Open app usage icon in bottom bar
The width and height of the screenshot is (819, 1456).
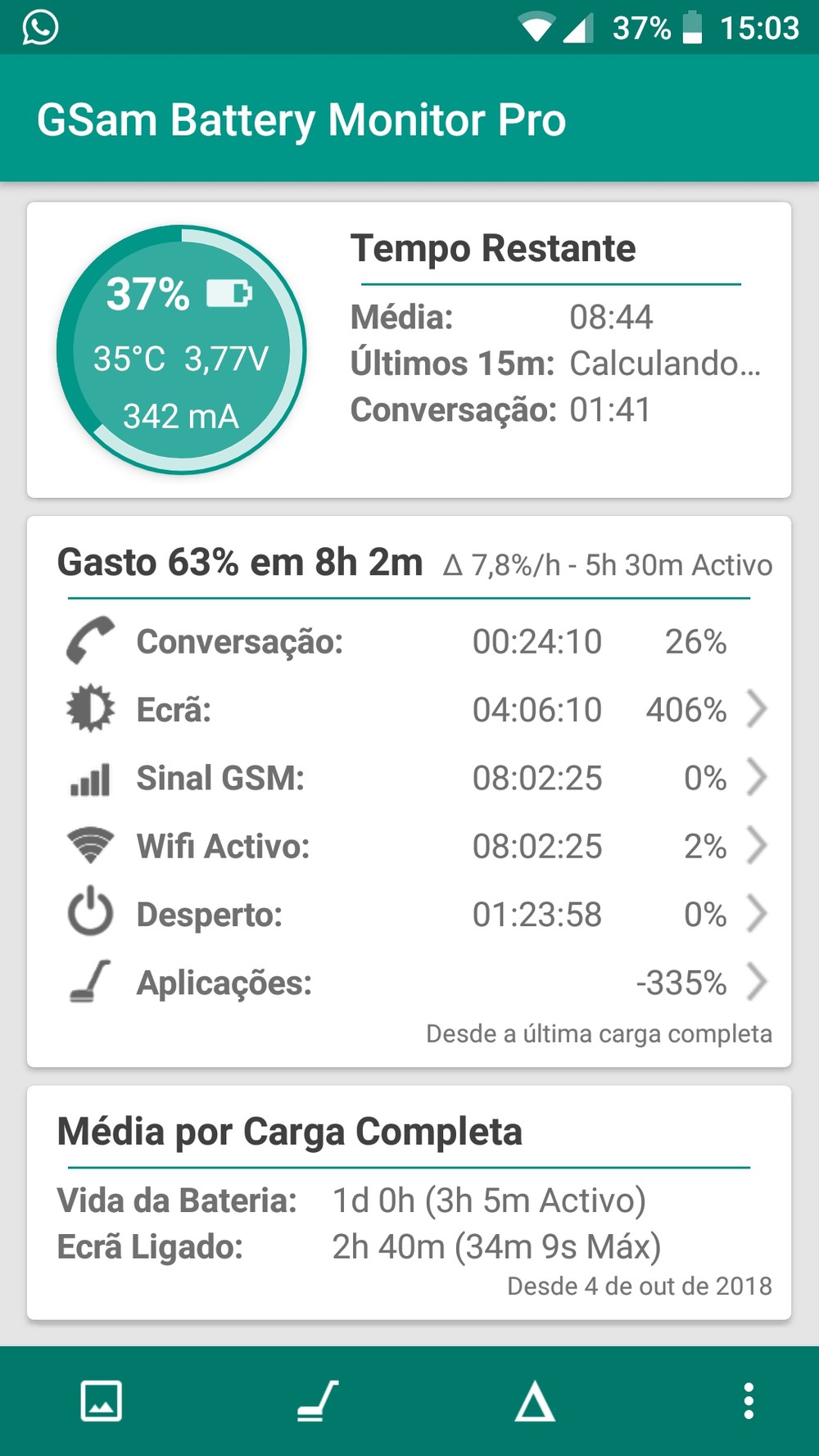(318, 1400)
